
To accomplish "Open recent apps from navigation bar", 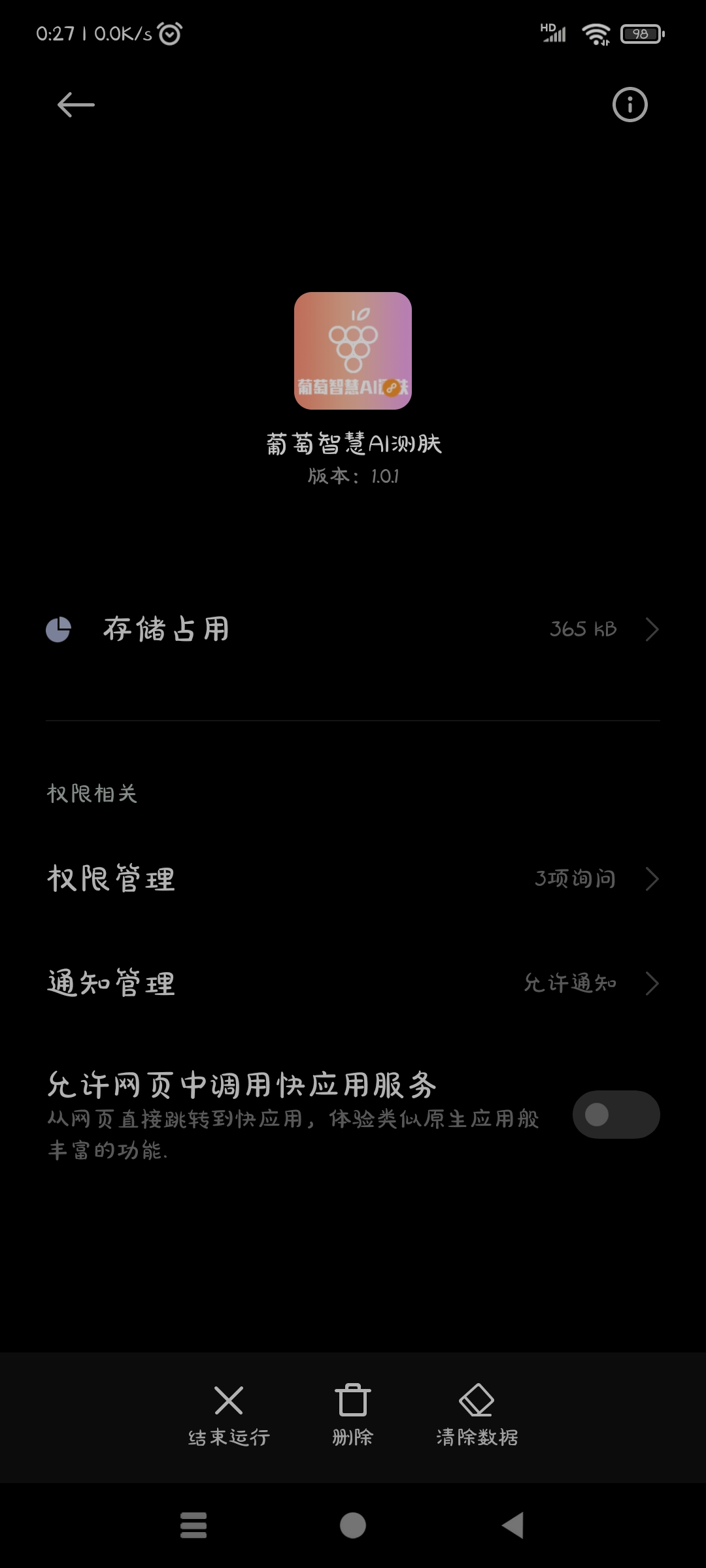I will click(x=193, y=1526).
